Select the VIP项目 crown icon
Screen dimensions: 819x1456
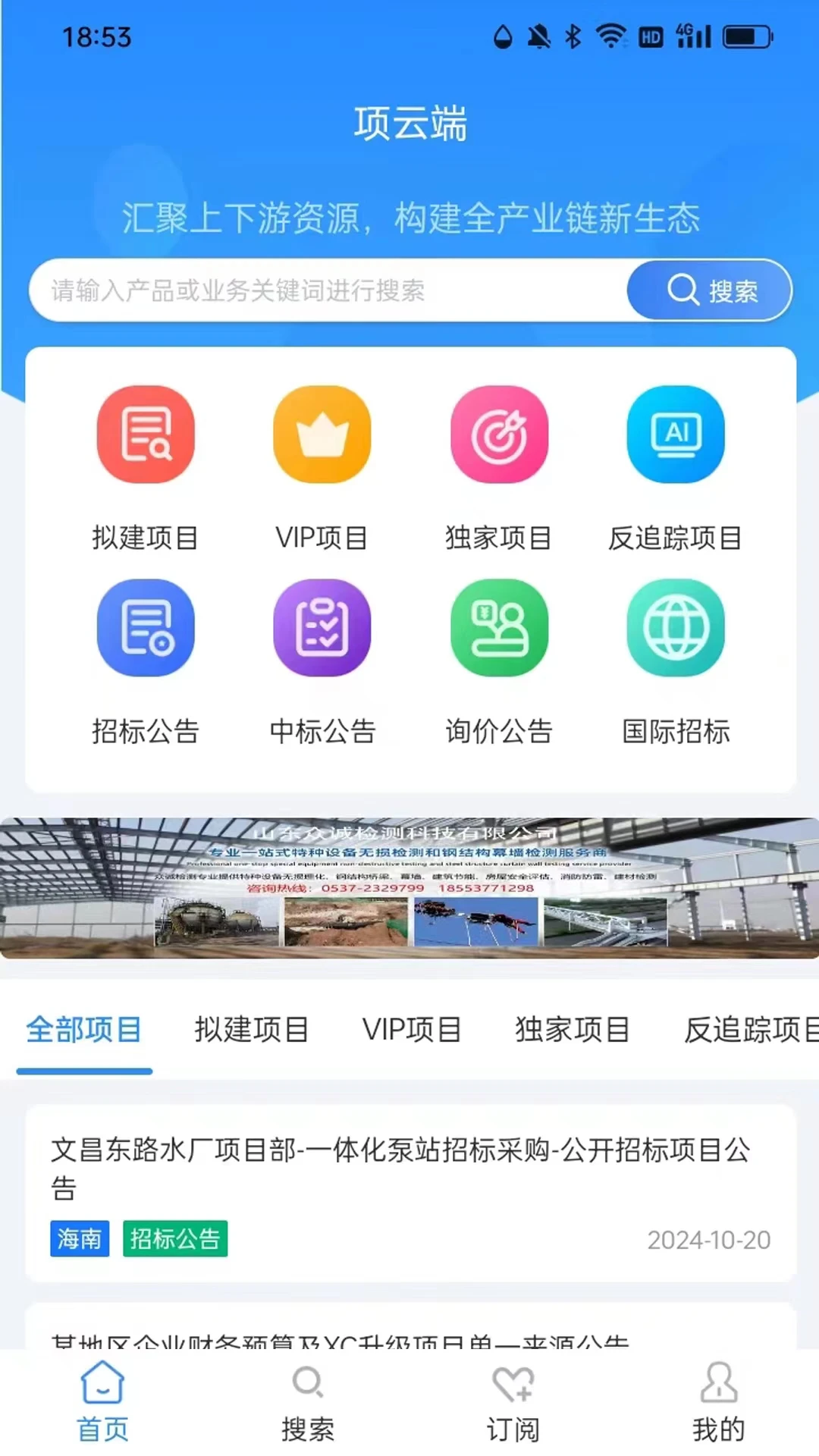(x=322, y=434)
